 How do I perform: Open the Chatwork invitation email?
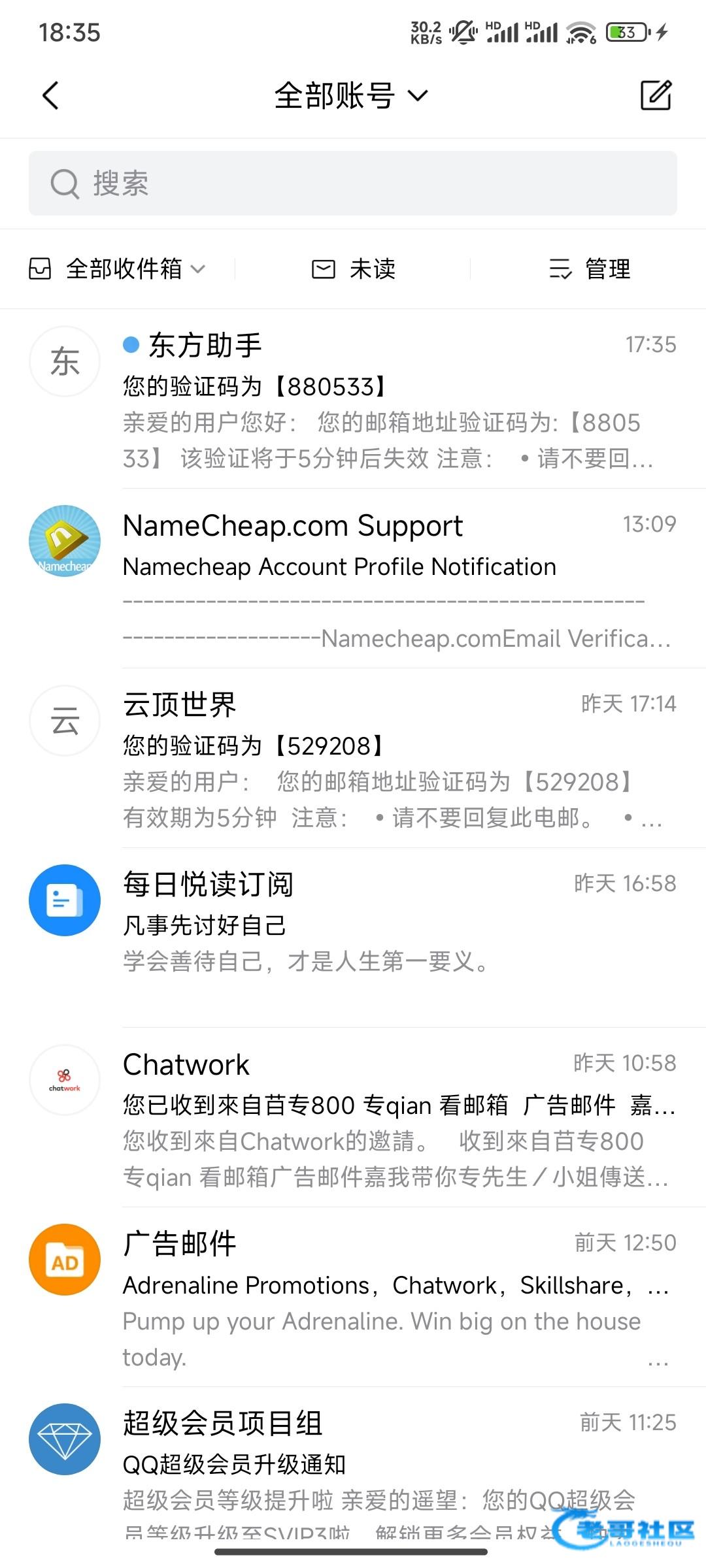tap(353, 1118)
